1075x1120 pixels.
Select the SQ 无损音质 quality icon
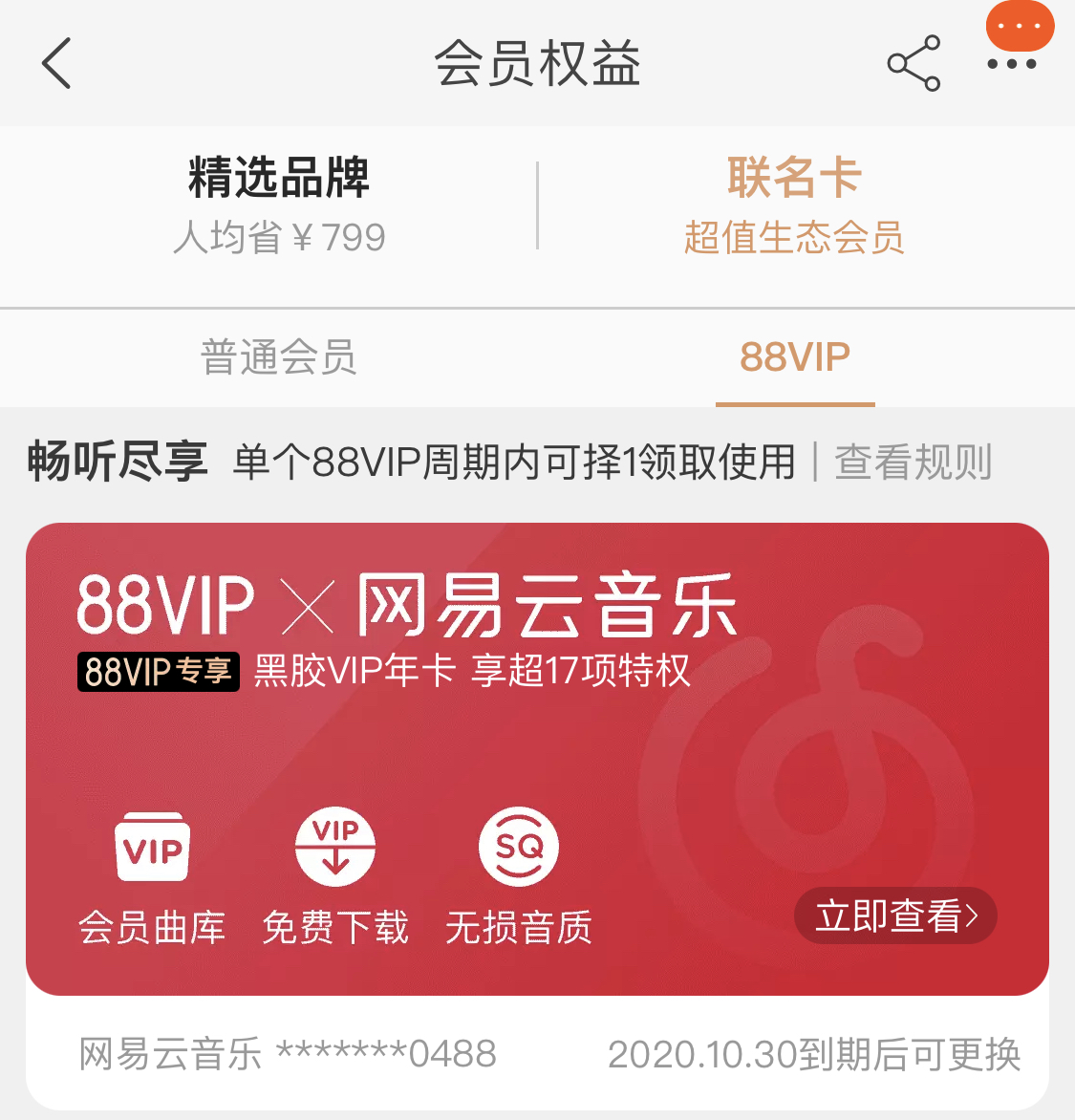517,848
